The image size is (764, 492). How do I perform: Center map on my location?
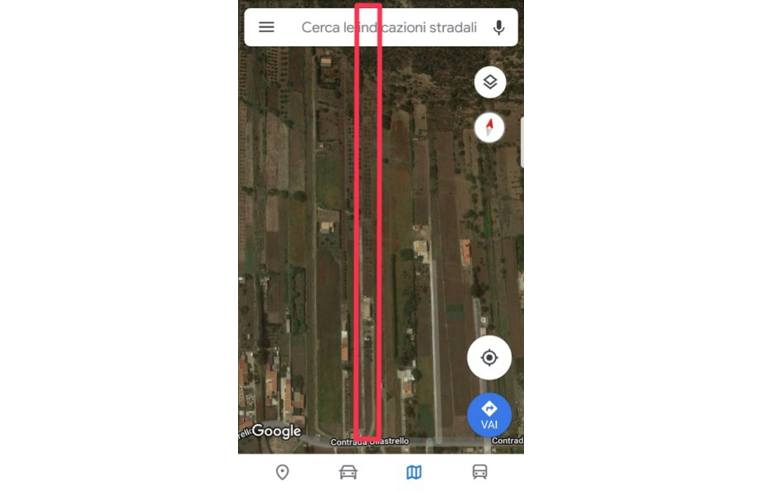[x=489, y=357]
